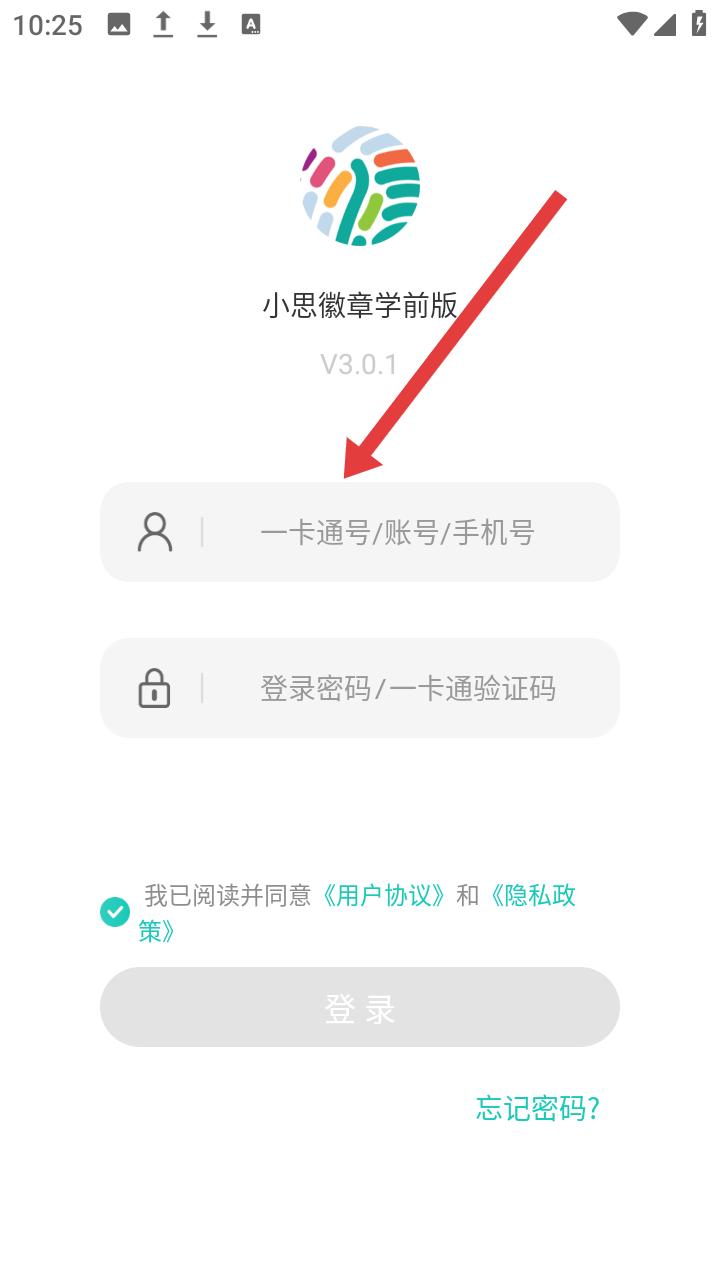720x1280 pixels.
Task: Tap the account / phone number field
Action: tap(398, 532)
